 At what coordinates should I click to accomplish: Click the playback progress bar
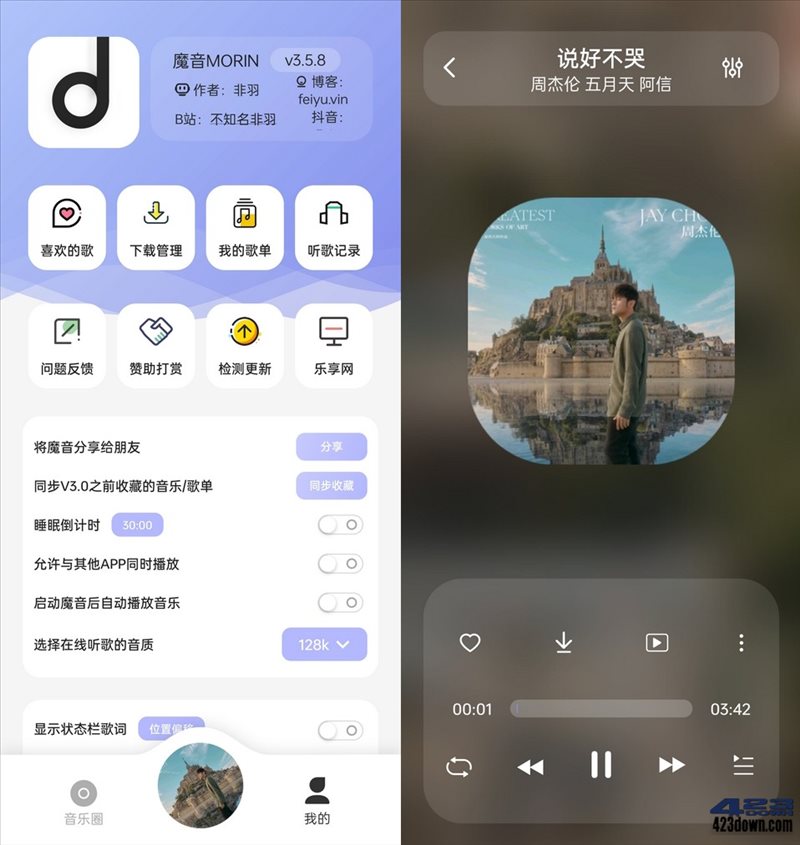point(600,710)
